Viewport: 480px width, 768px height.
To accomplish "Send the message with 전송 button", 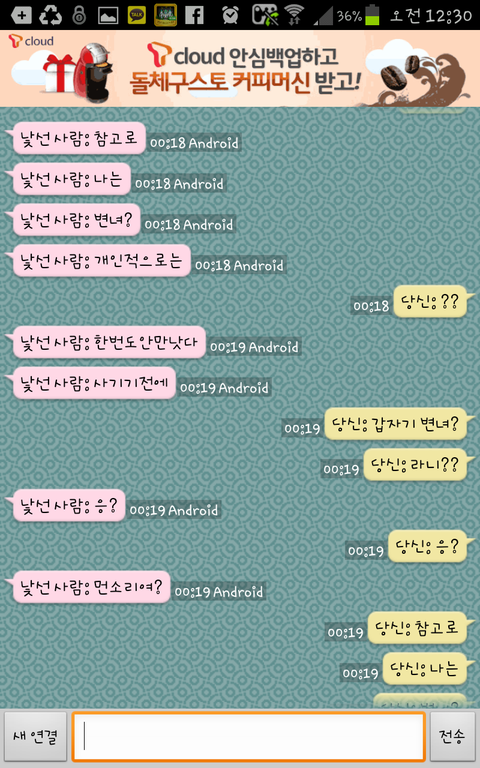I will (x=452, y=736).
